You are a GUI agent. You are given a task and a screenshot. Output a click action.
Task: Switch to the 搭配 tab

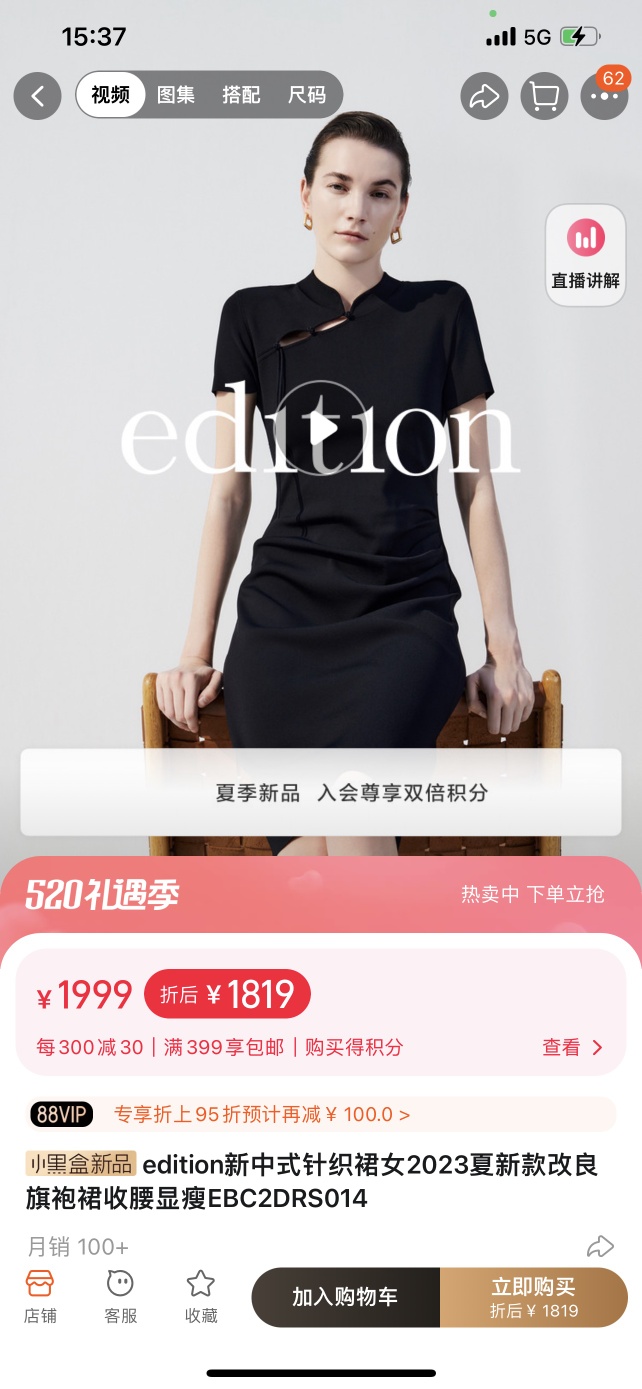(241, 96)
